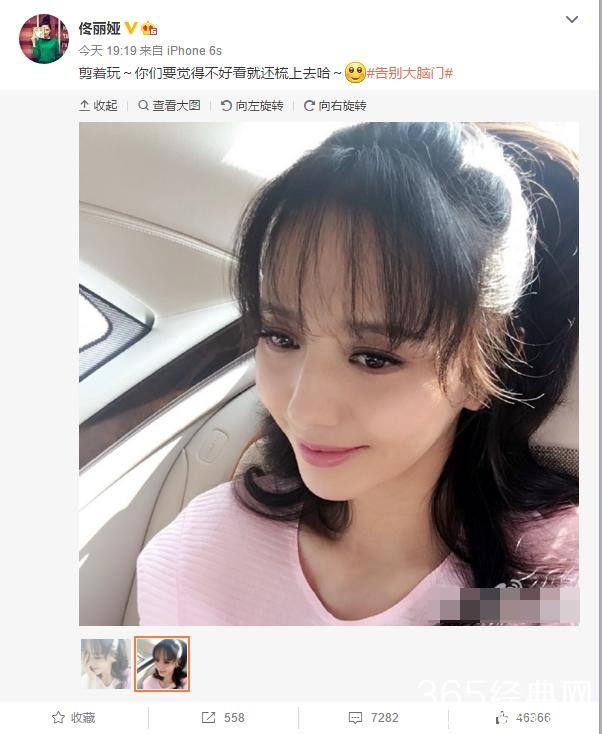Rotate the photo right with 向右旋转
Viewport: 602px width, 734px height.
(x=335, y=105)
